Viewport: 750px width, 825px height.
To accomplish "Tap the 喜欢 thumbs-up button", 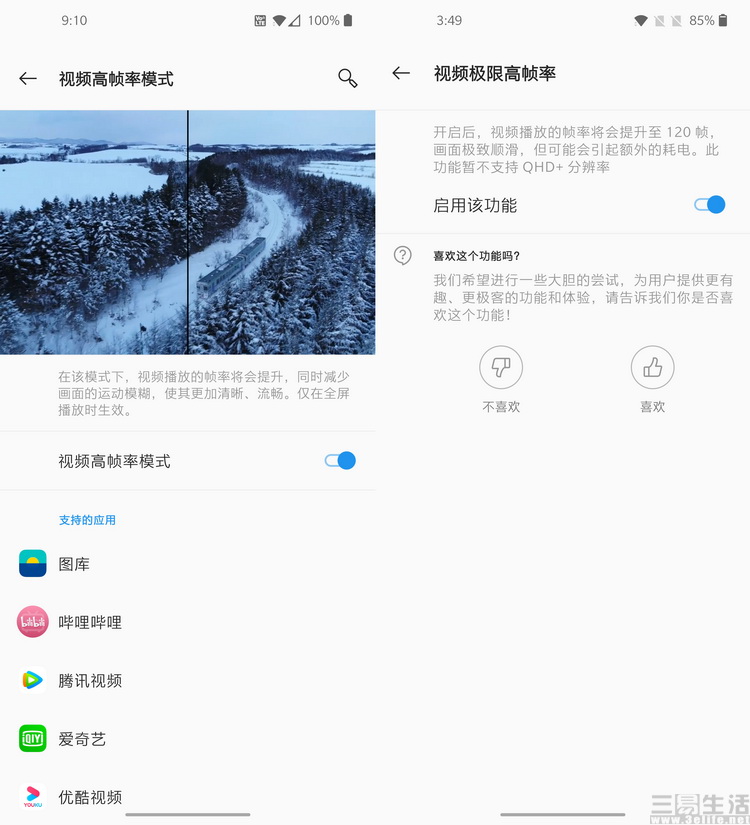I will [x=652, y=368].
